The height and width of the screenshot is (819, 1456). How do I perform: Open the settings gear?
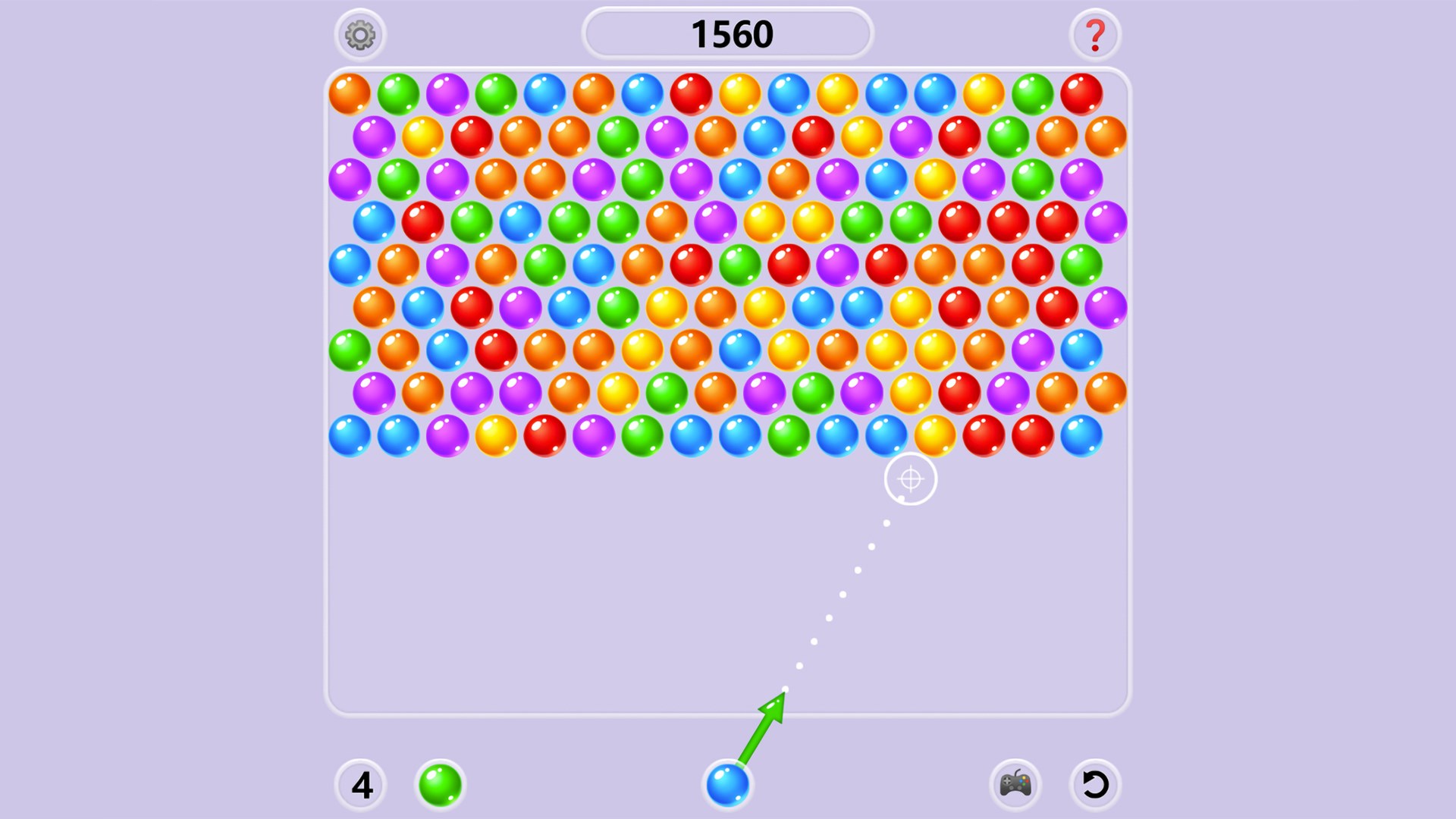[x=360, y=35]
